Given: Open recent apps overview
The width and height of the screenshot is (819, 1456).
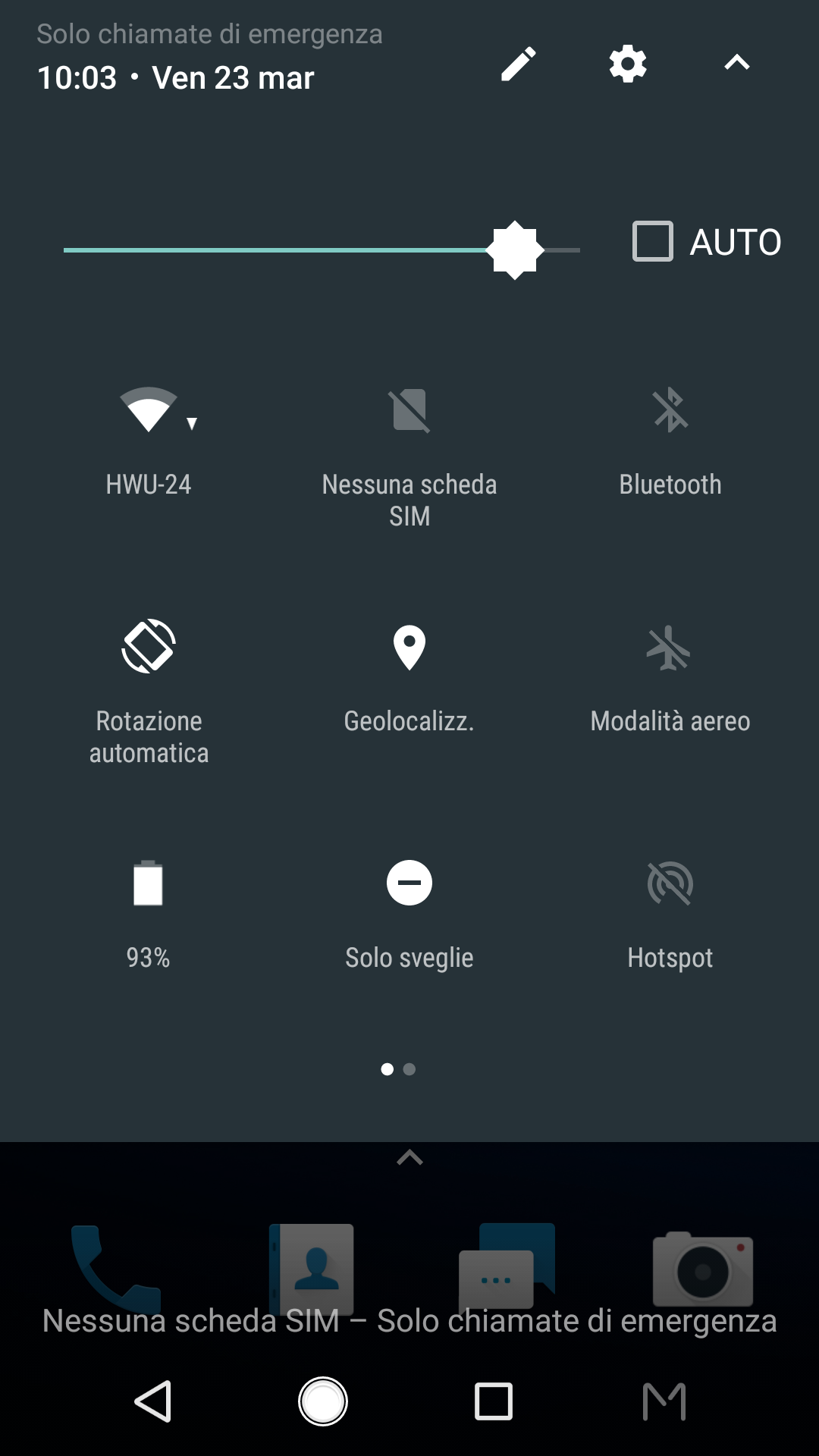Looking at the screenshot, I should pos(493,1401).
